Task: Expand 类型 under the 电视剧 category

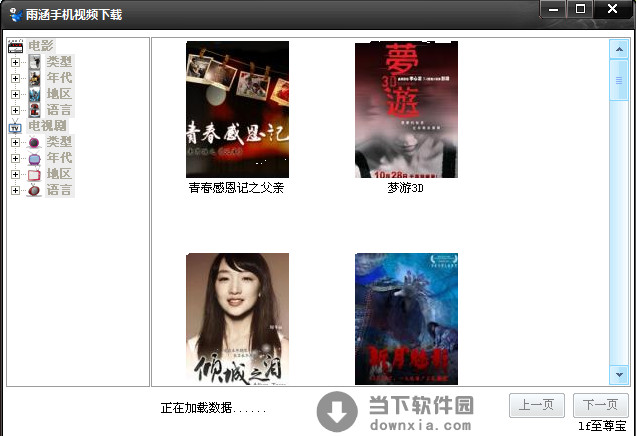Action: click(x=15, y=142)
